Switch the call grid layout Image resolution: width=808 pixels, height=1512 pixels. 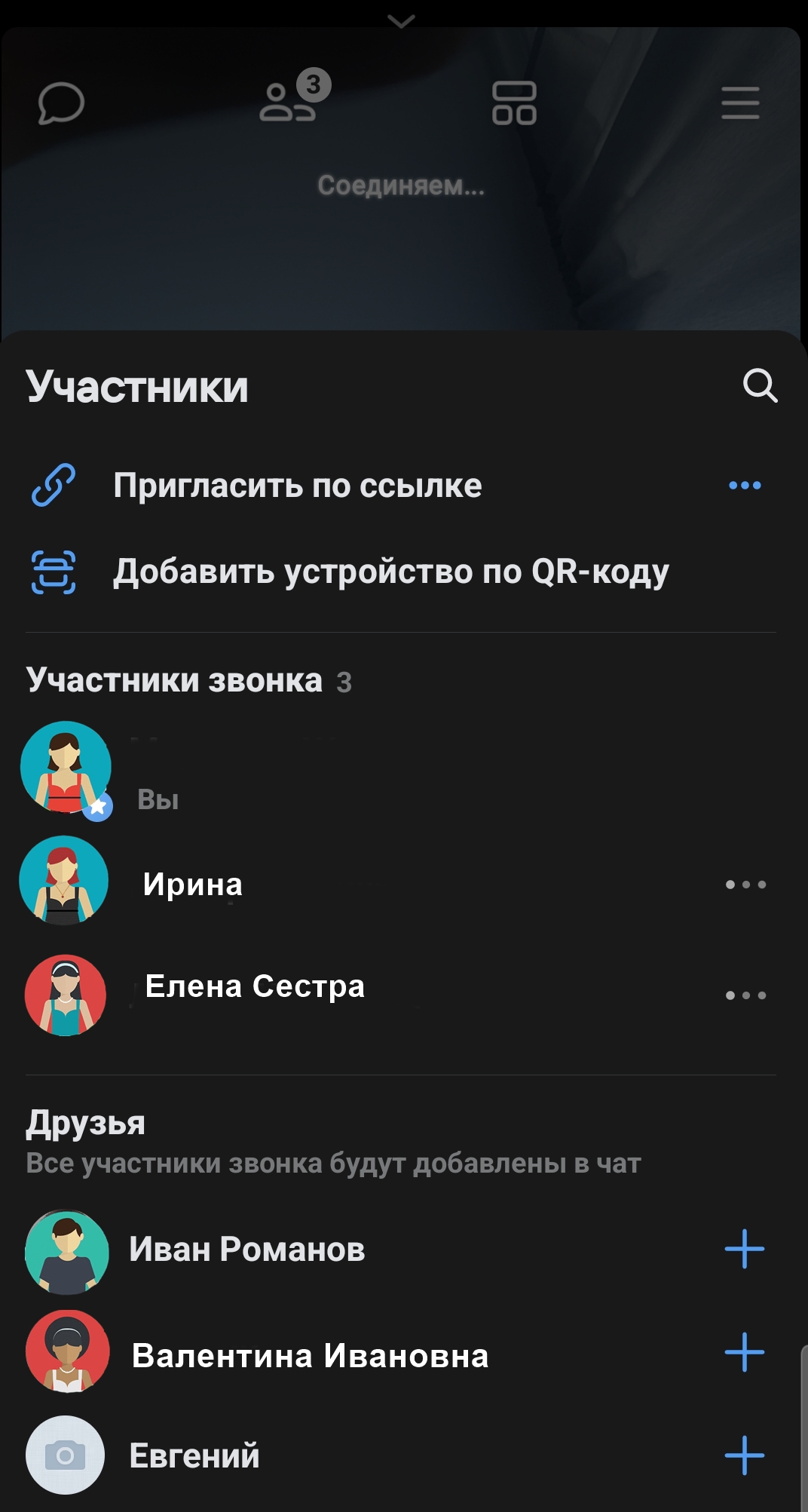point(514,103)
